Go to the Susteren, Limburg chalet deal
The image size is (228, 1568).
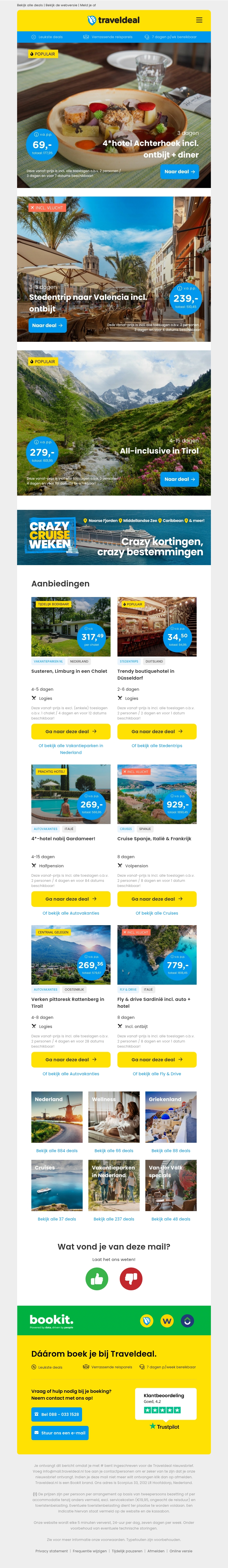tap(71, 732)
